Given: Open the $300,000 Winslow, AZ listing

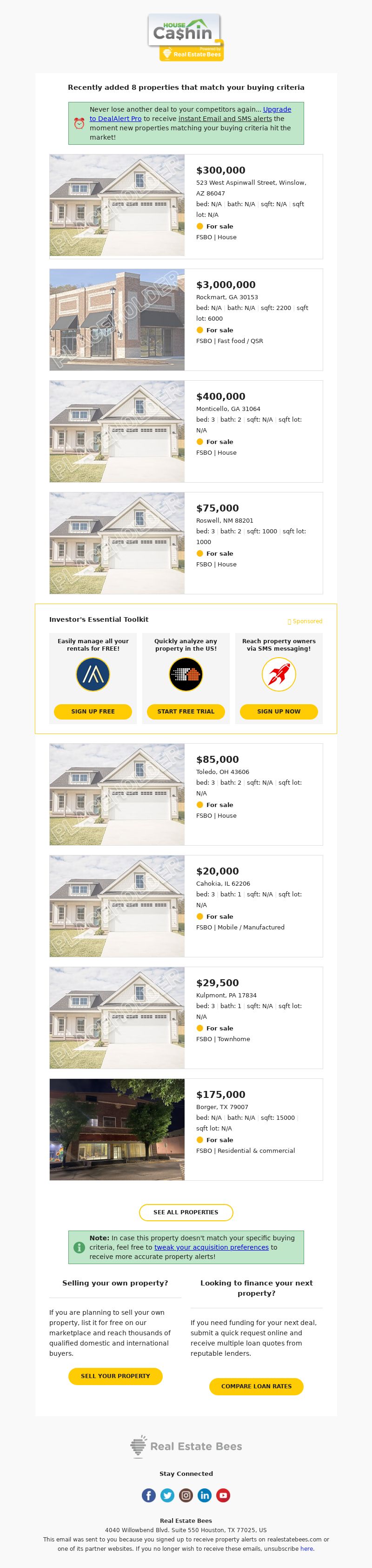Looking at the screenshot, I should point(221,170).
